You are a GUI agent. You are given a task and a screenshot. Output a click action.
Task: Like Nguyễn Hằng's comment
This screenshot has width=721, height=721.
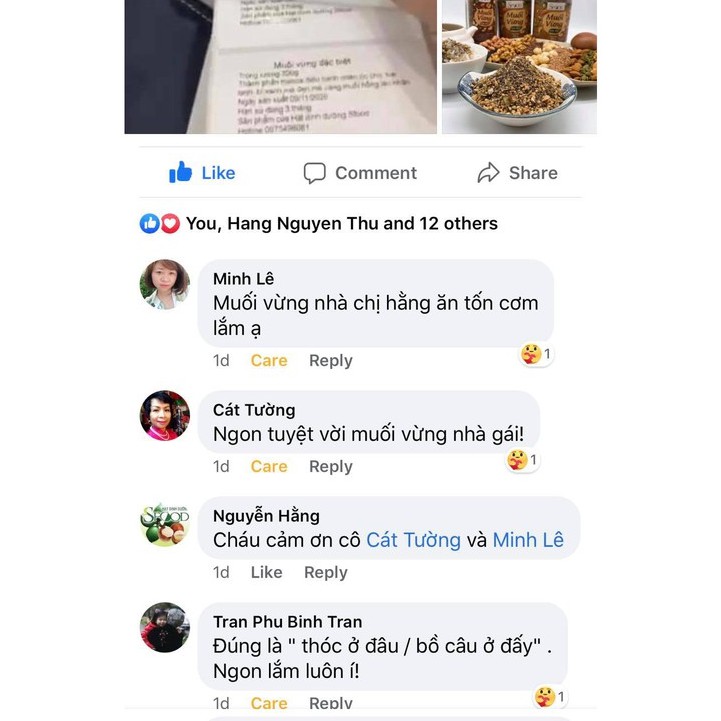click(x=266, y=573)
